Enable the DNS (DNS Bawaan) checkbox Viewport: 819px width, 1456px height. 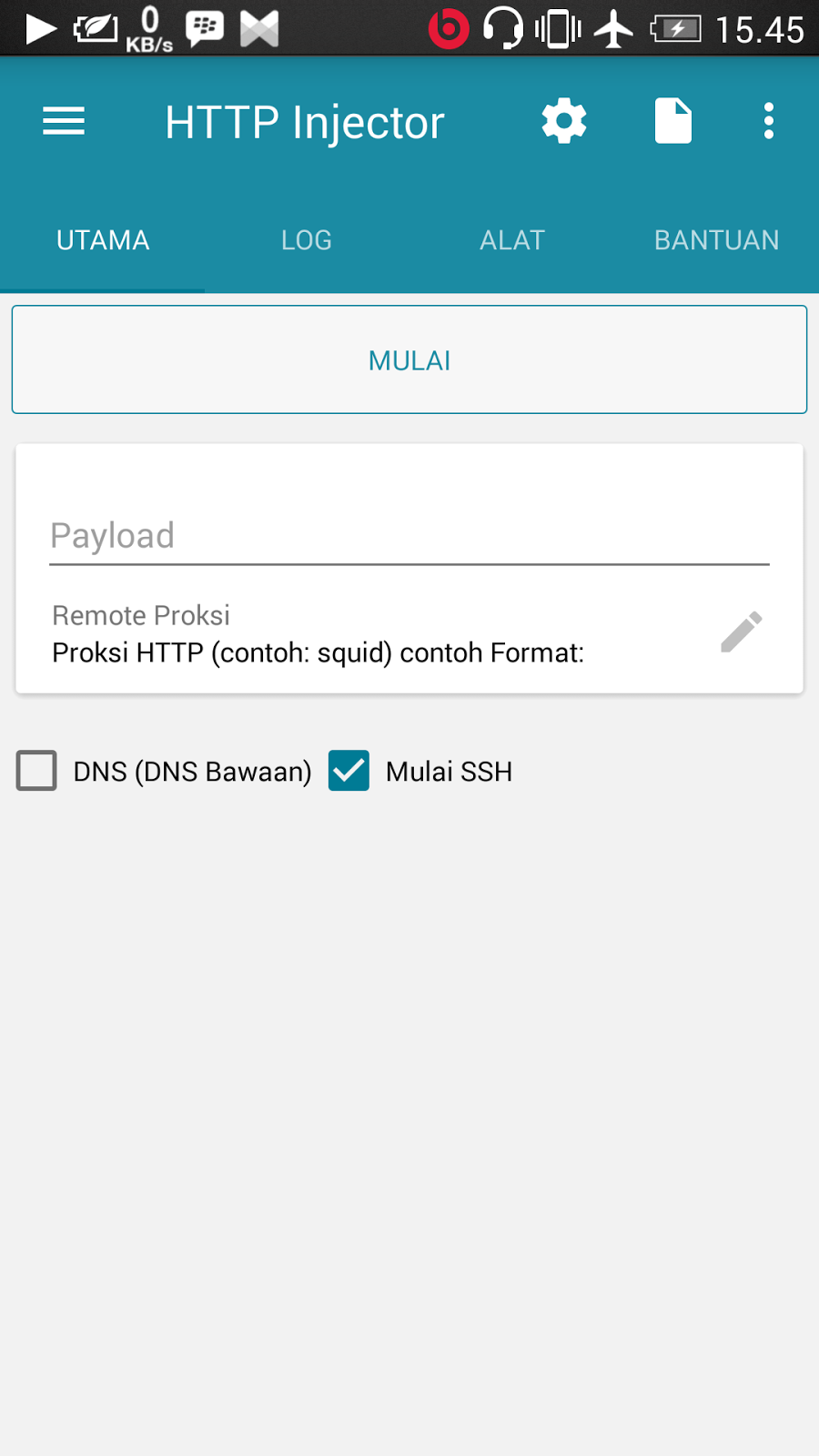click(36, 771)
